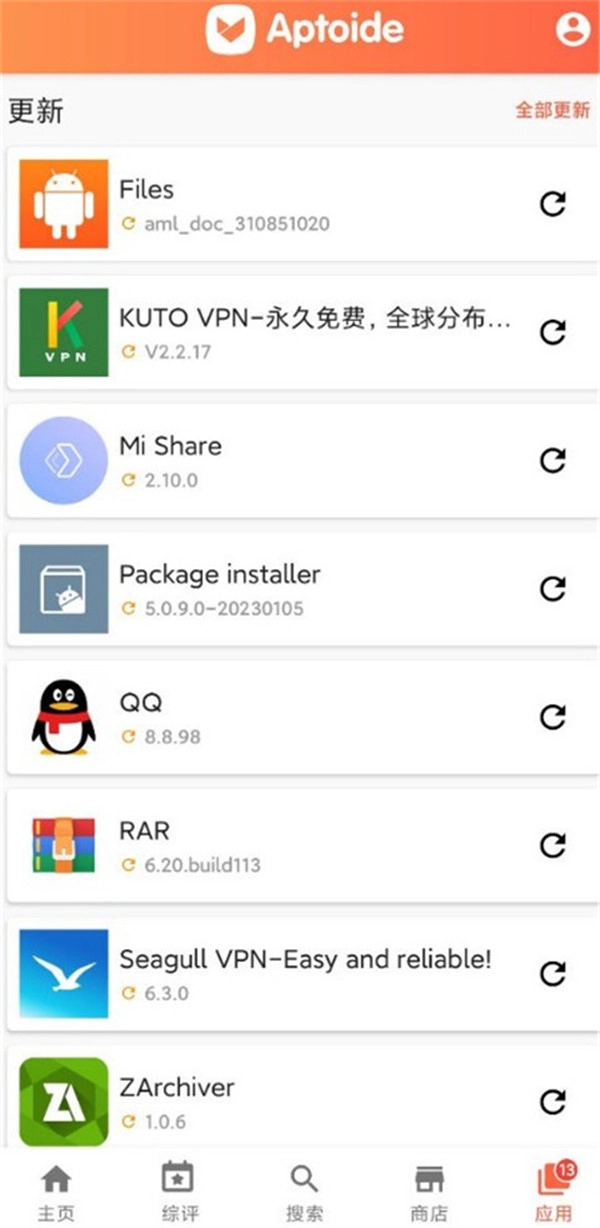Update QQ
600x1228 pixels.
pos(552,716)
